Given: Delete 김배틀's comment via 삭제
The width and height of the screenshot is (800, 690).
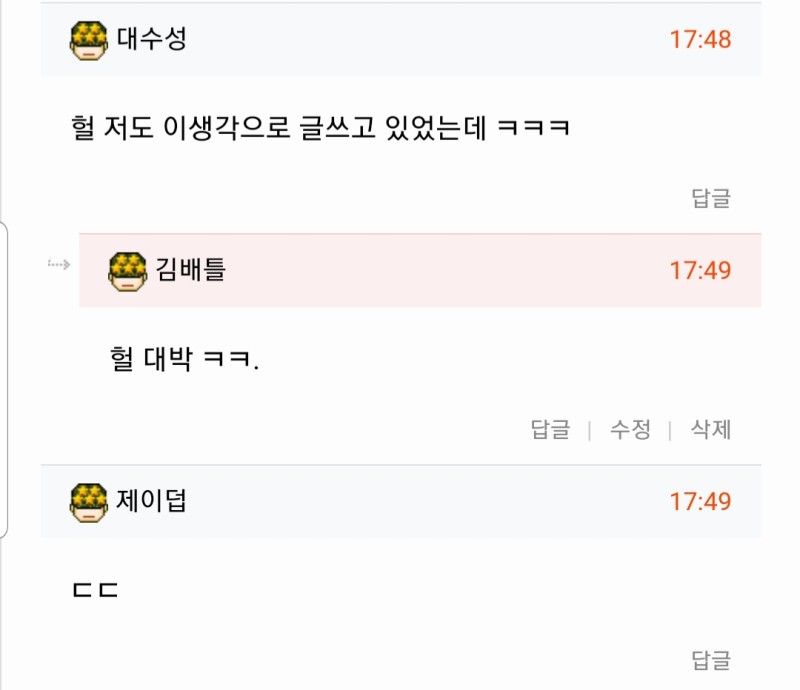Looking at the screenshot, I should 711,430.
